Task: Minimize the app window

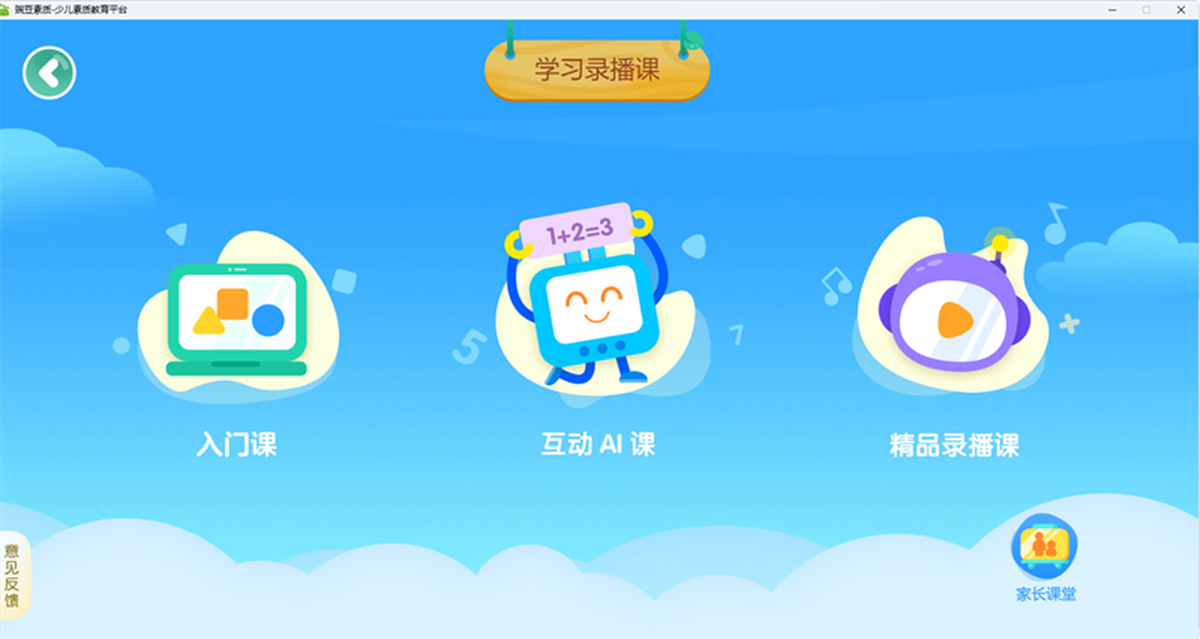Action: [x=1112, y=9]
